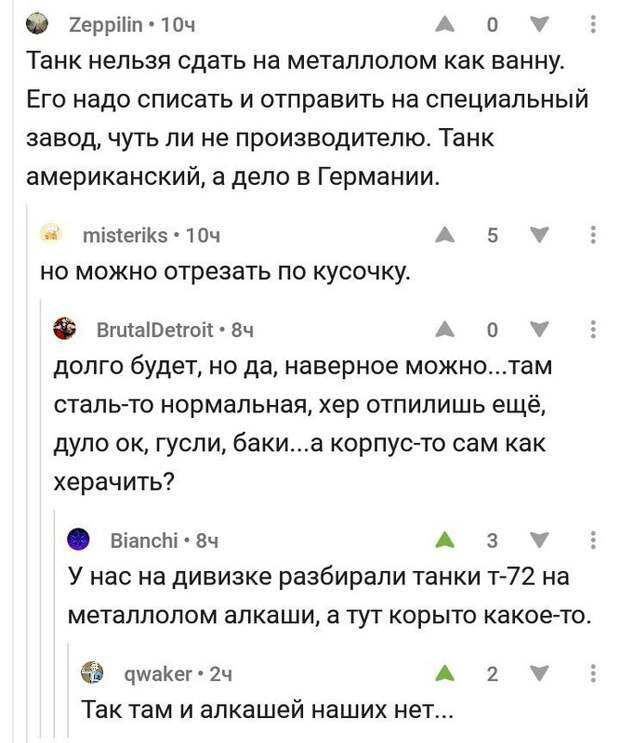The width and height of the screenshot is (620, 743).
Task: Downvote BrutalDetroit's comment
Action: [x=540, y=329]
